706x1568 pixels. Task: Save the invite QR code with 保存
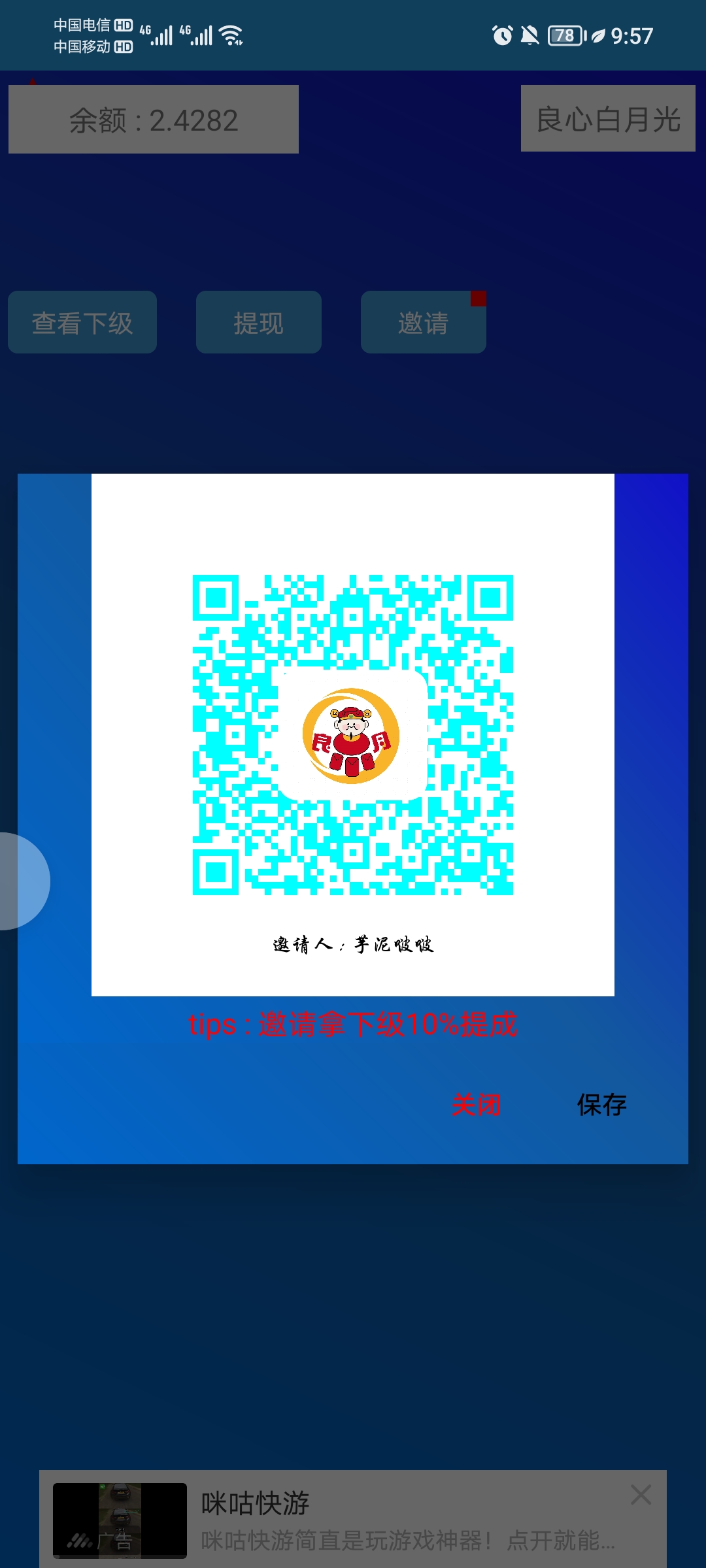(x=601, y=1105)
